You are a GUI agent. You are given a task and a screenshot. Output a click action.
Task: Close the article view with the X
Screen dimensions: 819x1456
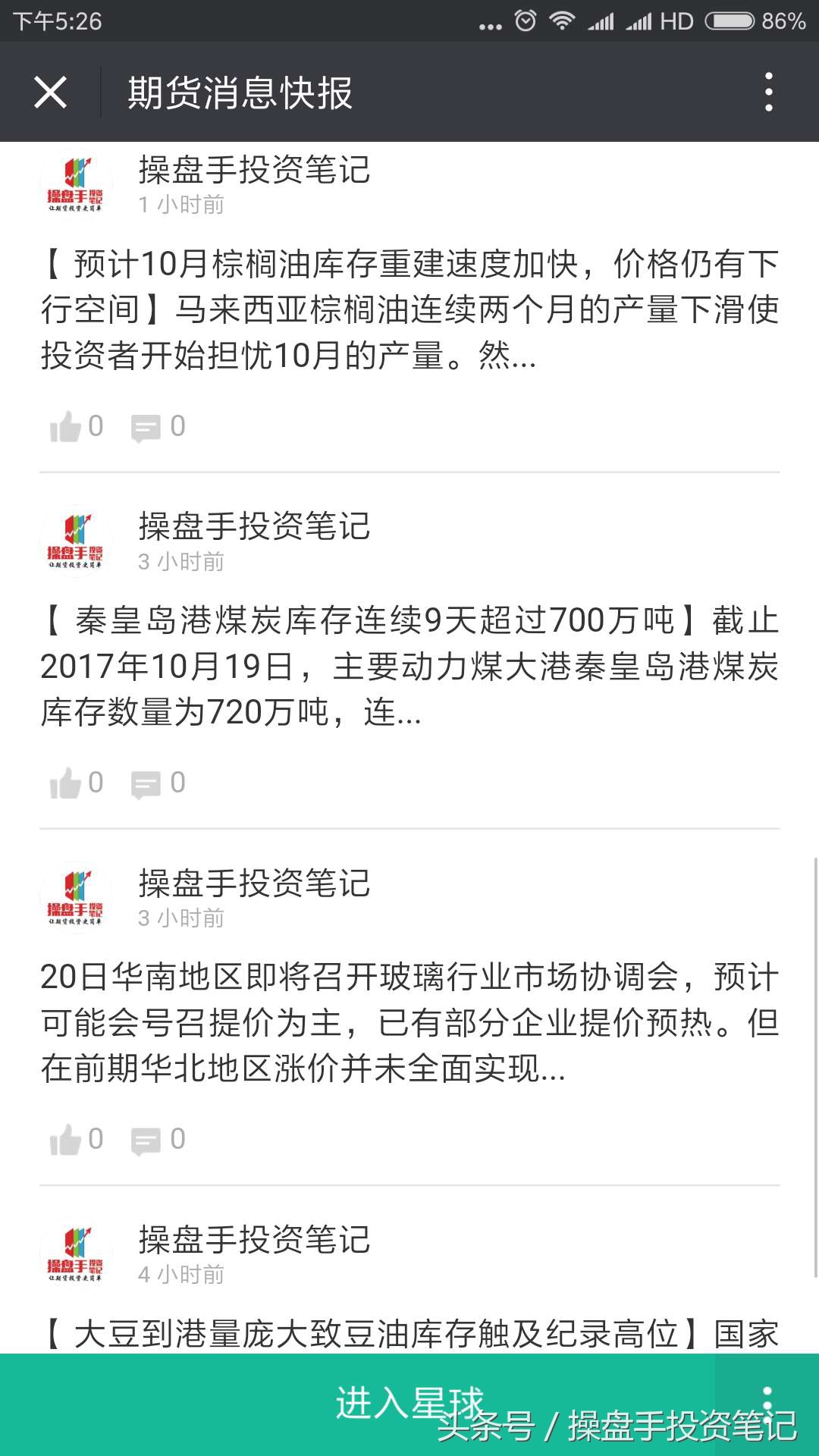pyautogui.click(x=50, y=92)
